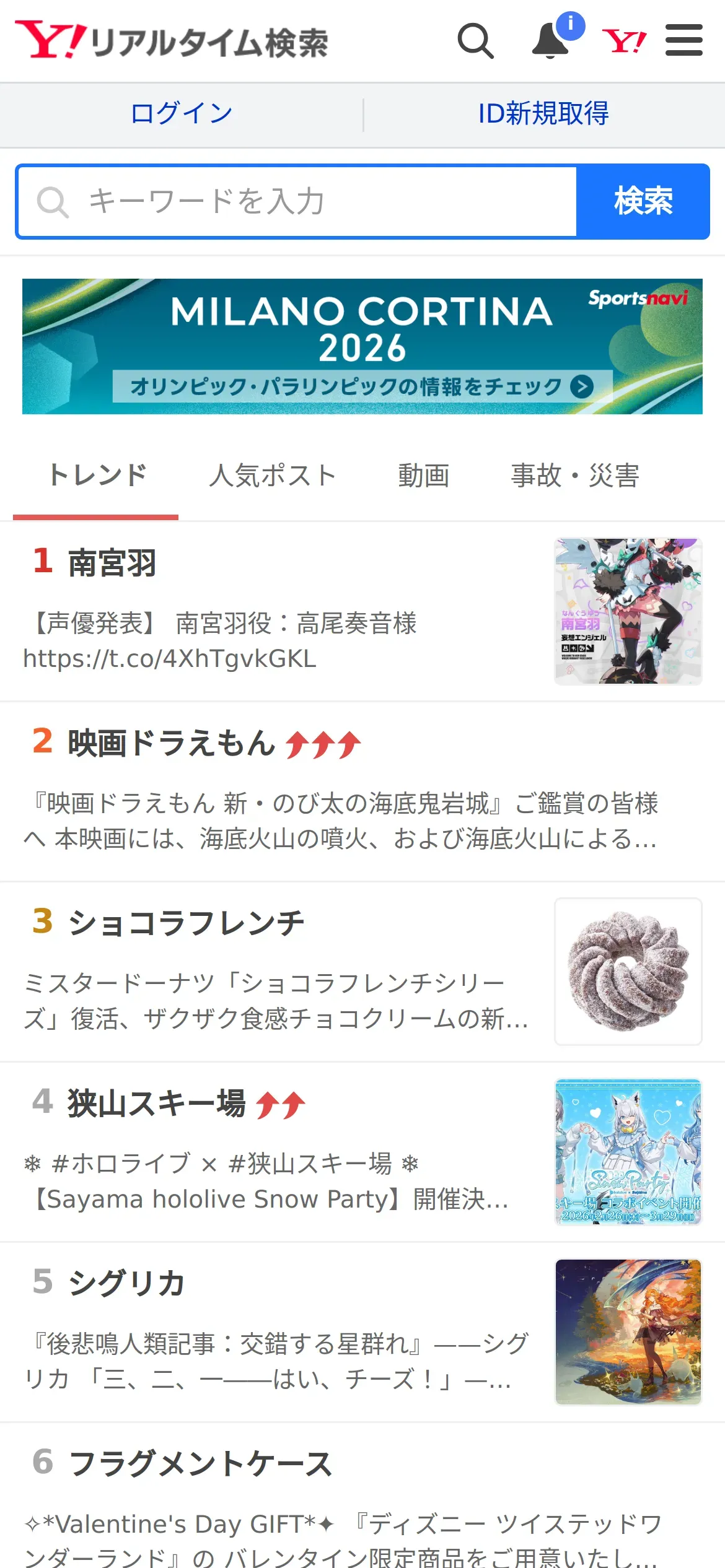Switch to the 人気ポスト tab

click(273, 476)
